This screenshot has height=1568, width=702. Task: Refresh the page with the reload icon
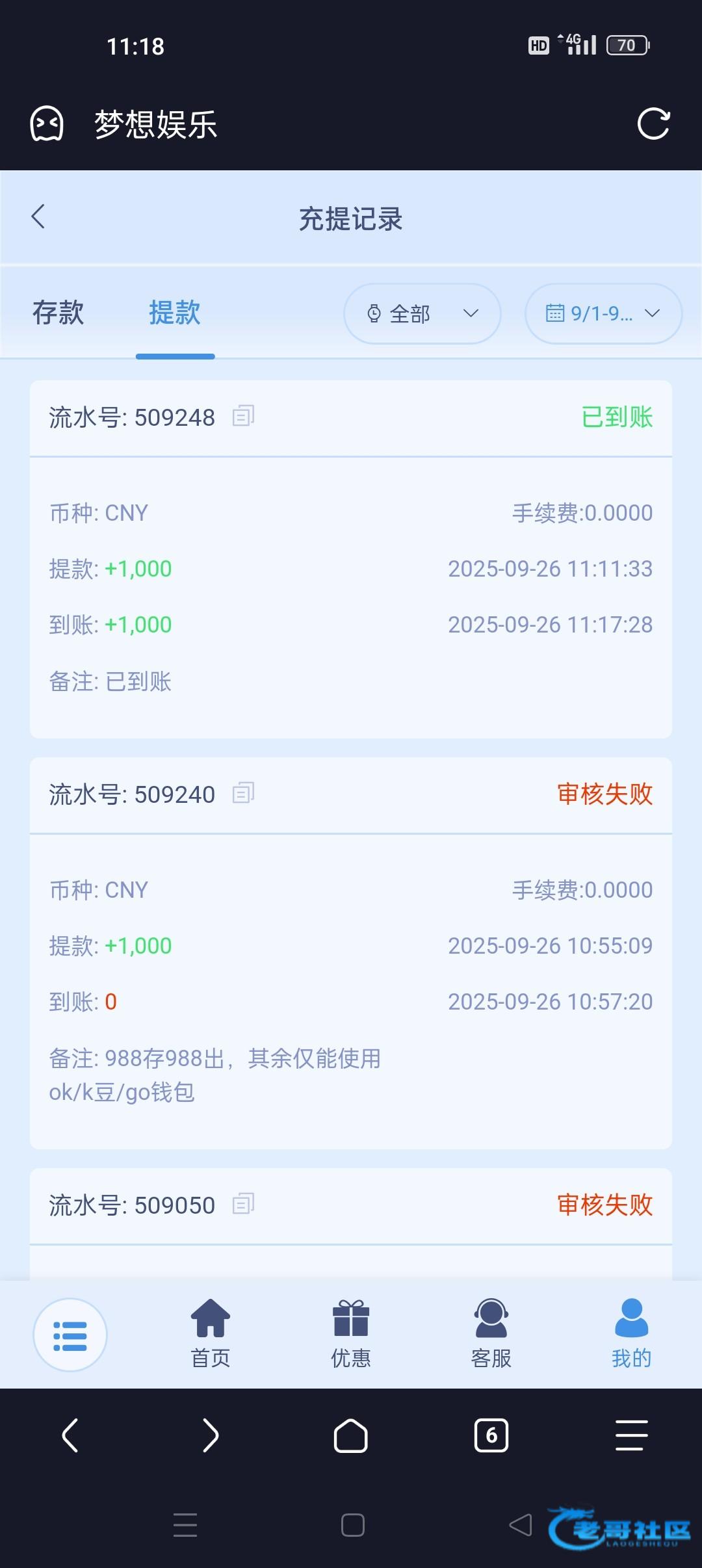[653, 124]
